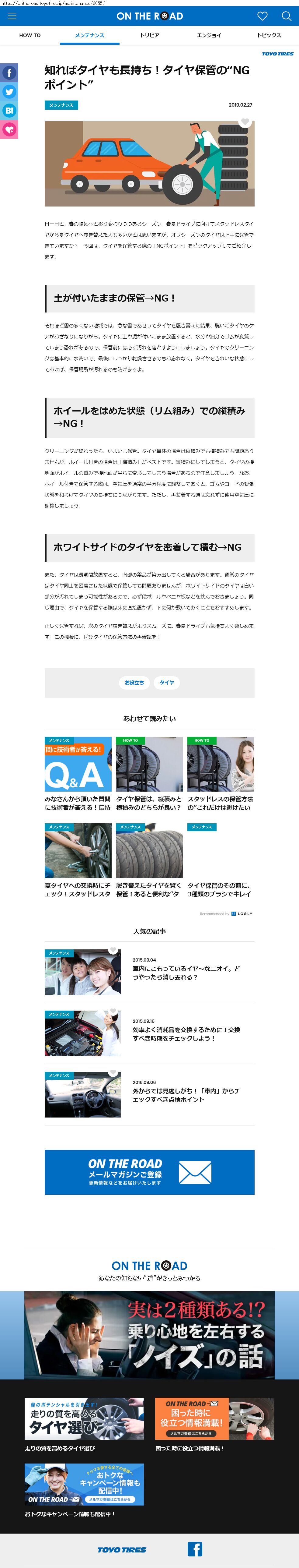The width and height of the screenshot is (299, 1568).
Task: Switch to the エンジョイ tab
Action: 208,35
